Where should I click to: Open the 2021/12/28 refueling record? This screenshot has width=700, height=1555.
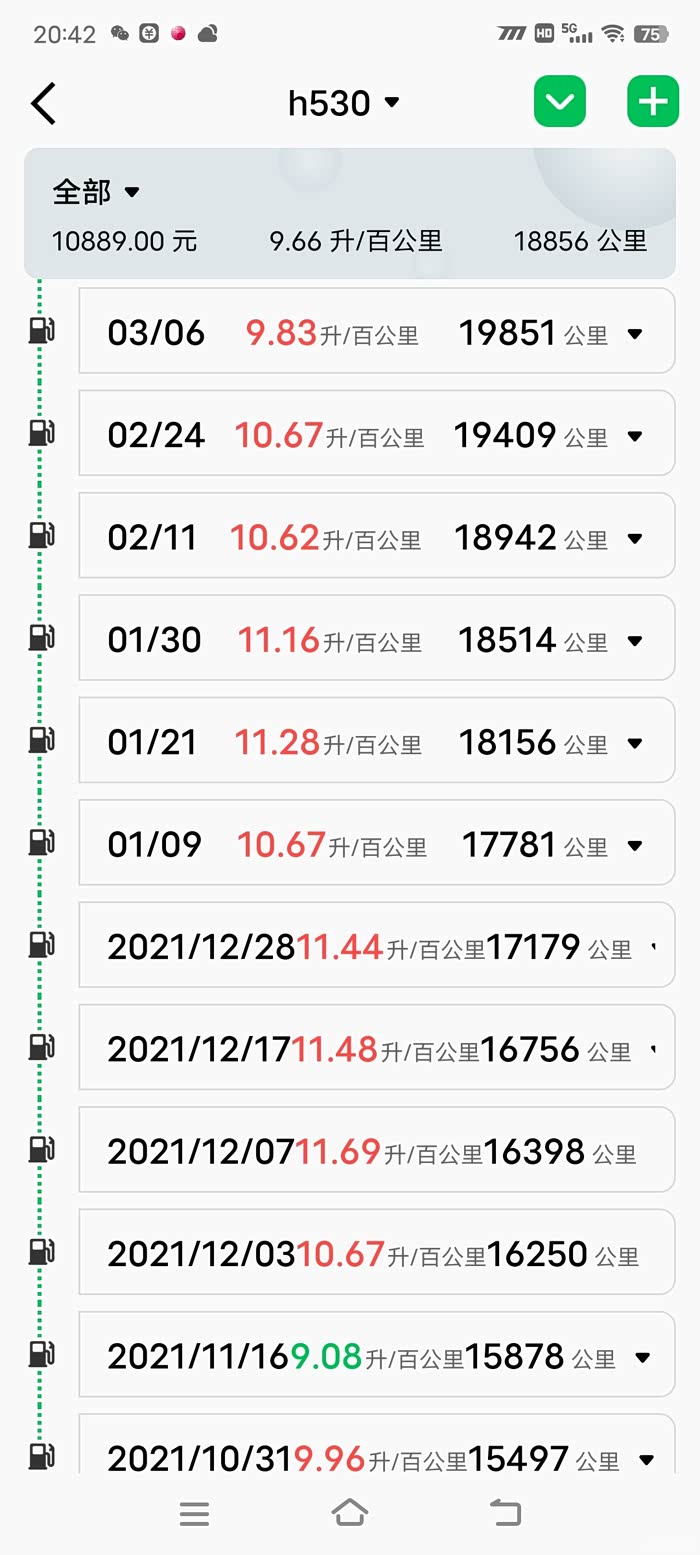coord(376,947)
